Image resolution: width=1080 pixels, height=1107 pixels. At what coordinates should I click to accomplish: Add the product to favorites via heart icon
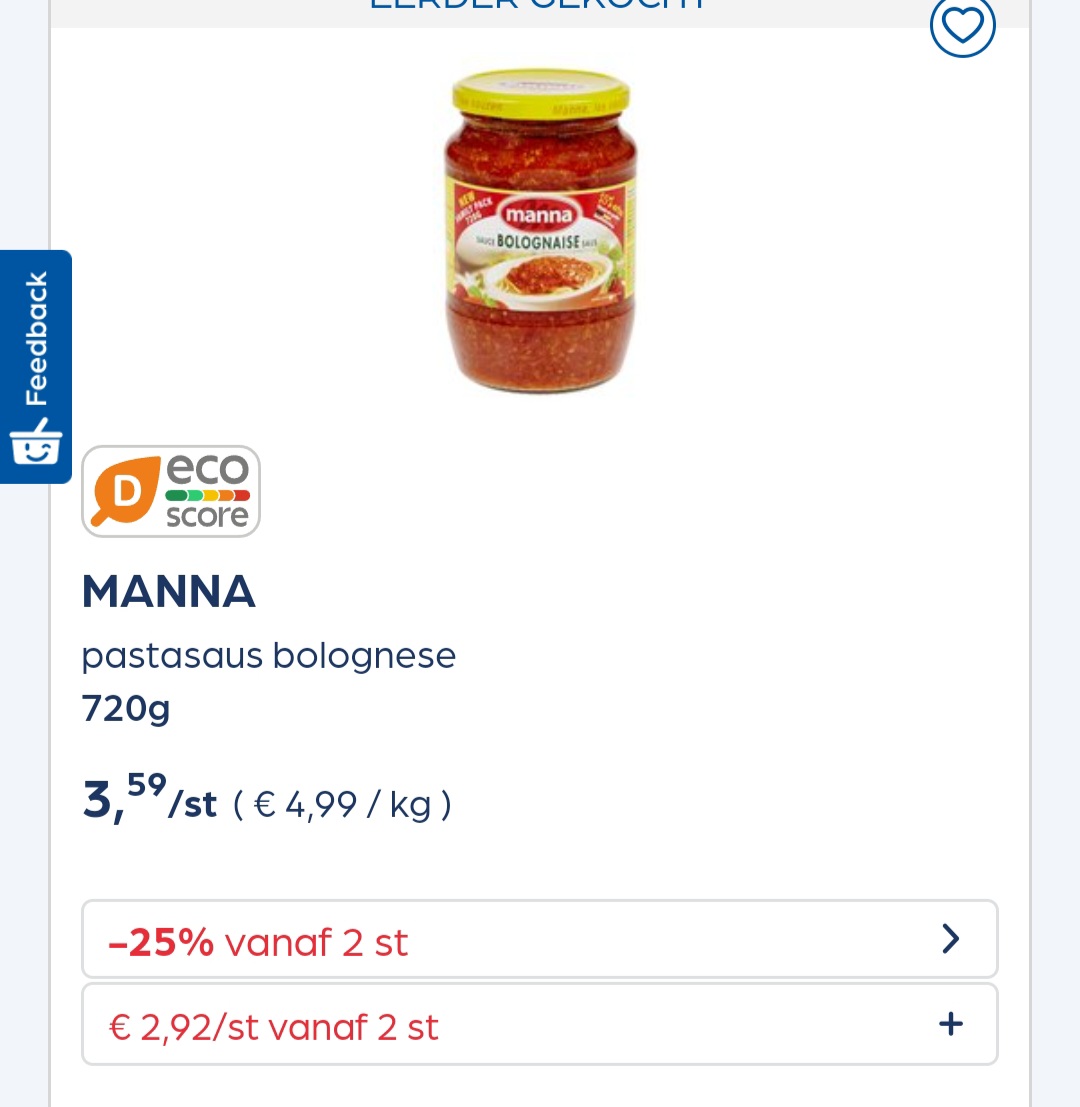click(x=962, y=27)
